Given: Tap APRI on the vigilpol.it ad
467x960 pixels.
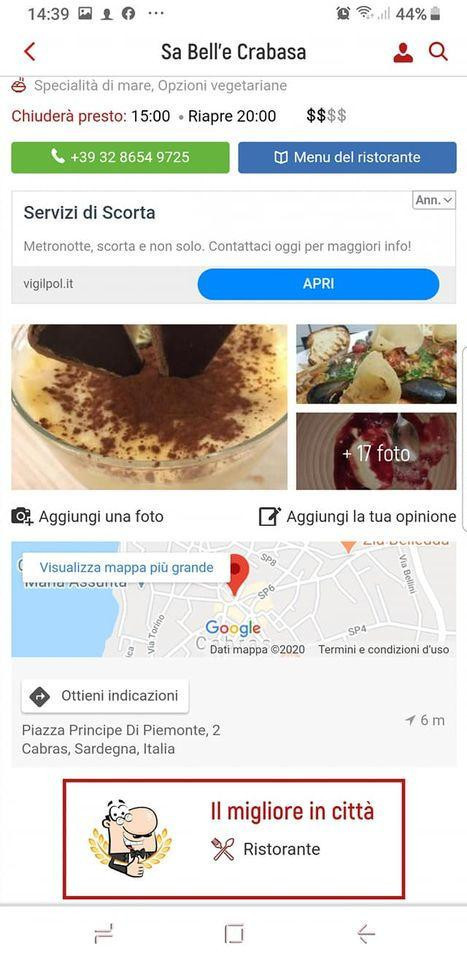Looking at the screenshot, I should tap(318, 284).
